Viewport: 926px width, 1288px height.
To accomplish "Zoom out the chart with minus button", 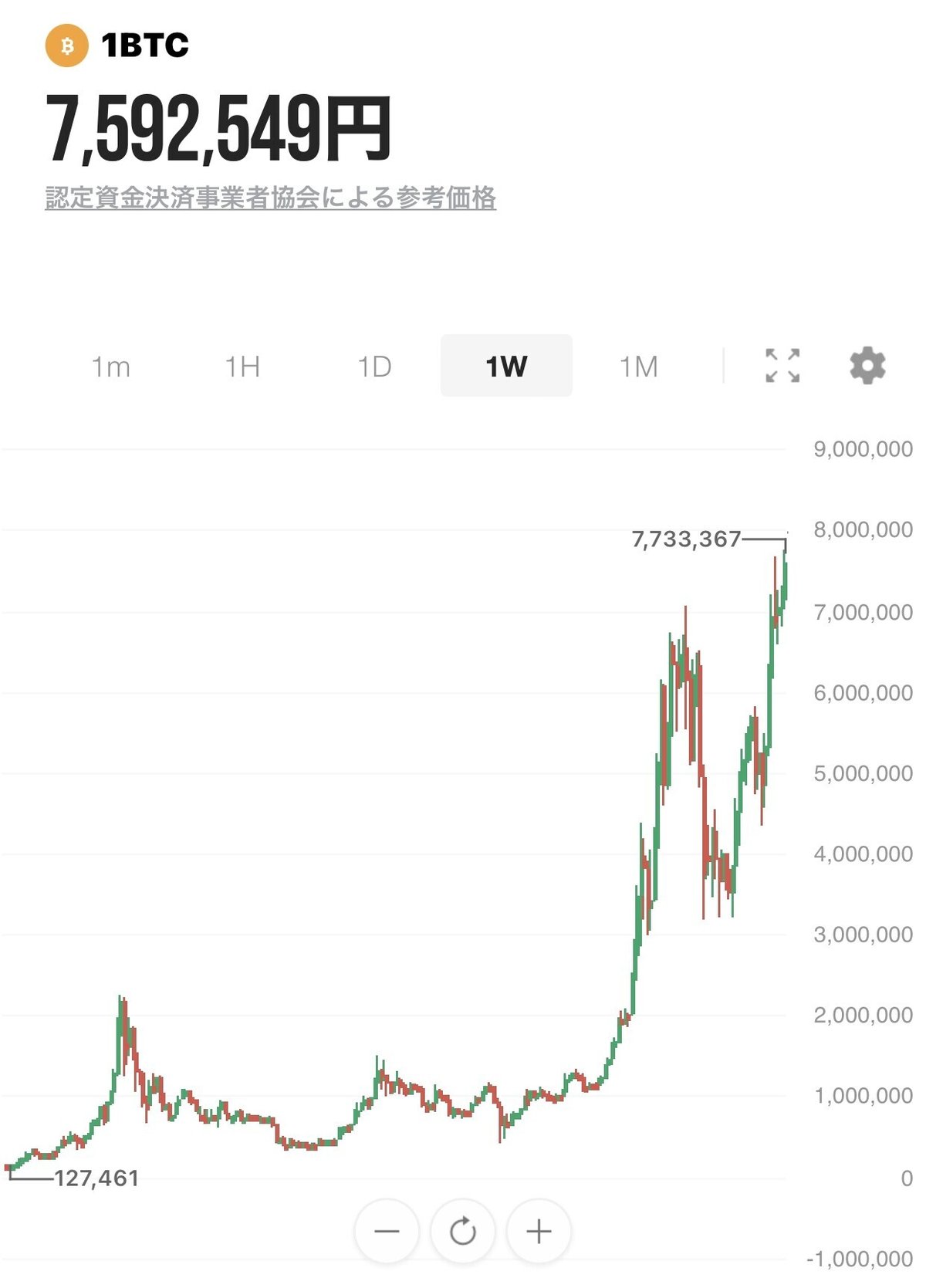I will point(387,1232).
